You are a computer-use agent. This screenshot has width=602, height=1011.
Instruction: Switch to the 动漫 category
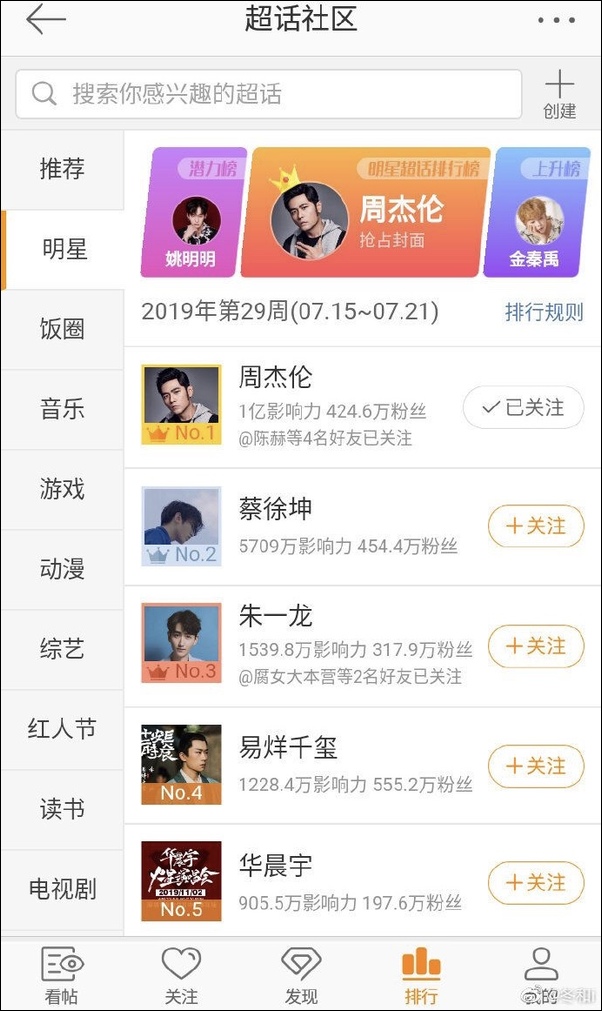[x=62, y=569]
